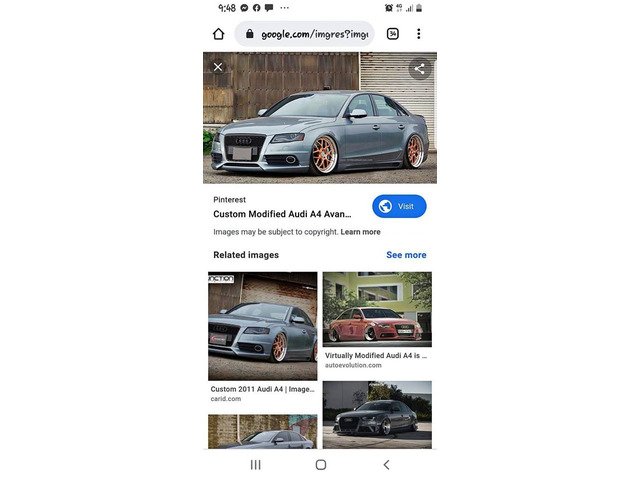Open the copyright Learn more link
Viewport: 640px width, 480px height.
(x=360, y=232)
